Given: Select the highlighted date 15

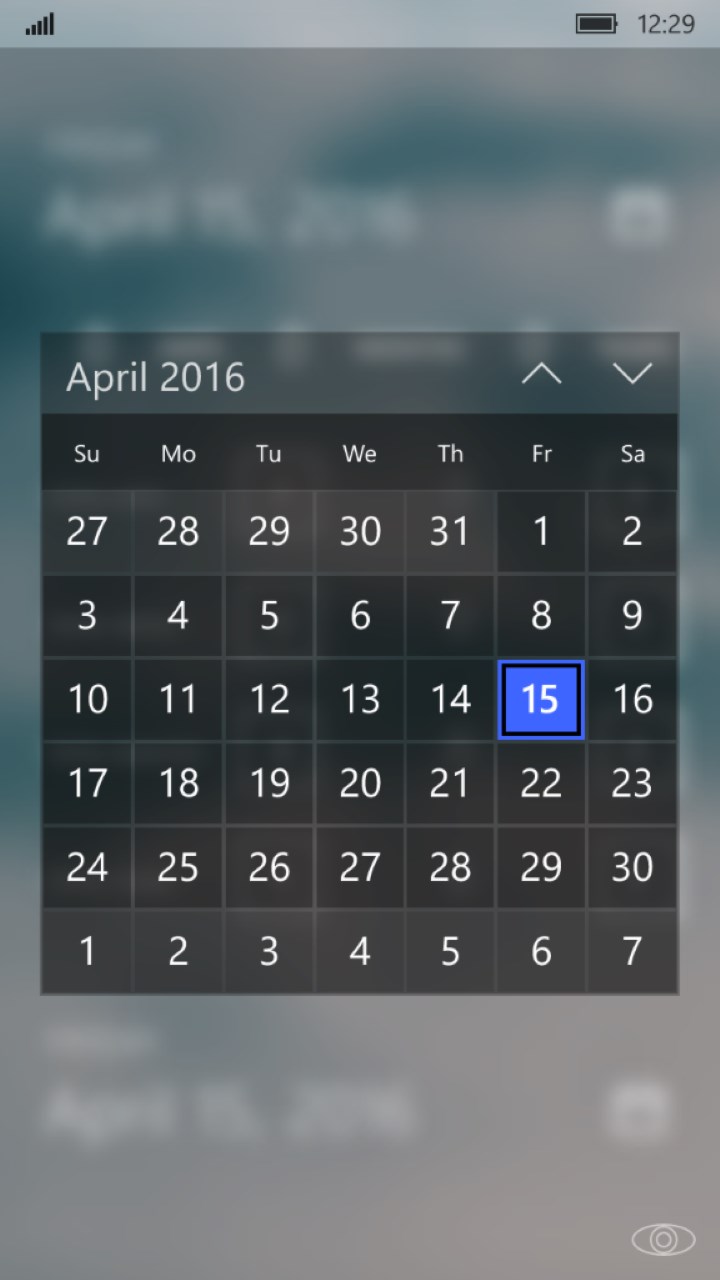Looking at the screenshot, I should coord(541,699).
